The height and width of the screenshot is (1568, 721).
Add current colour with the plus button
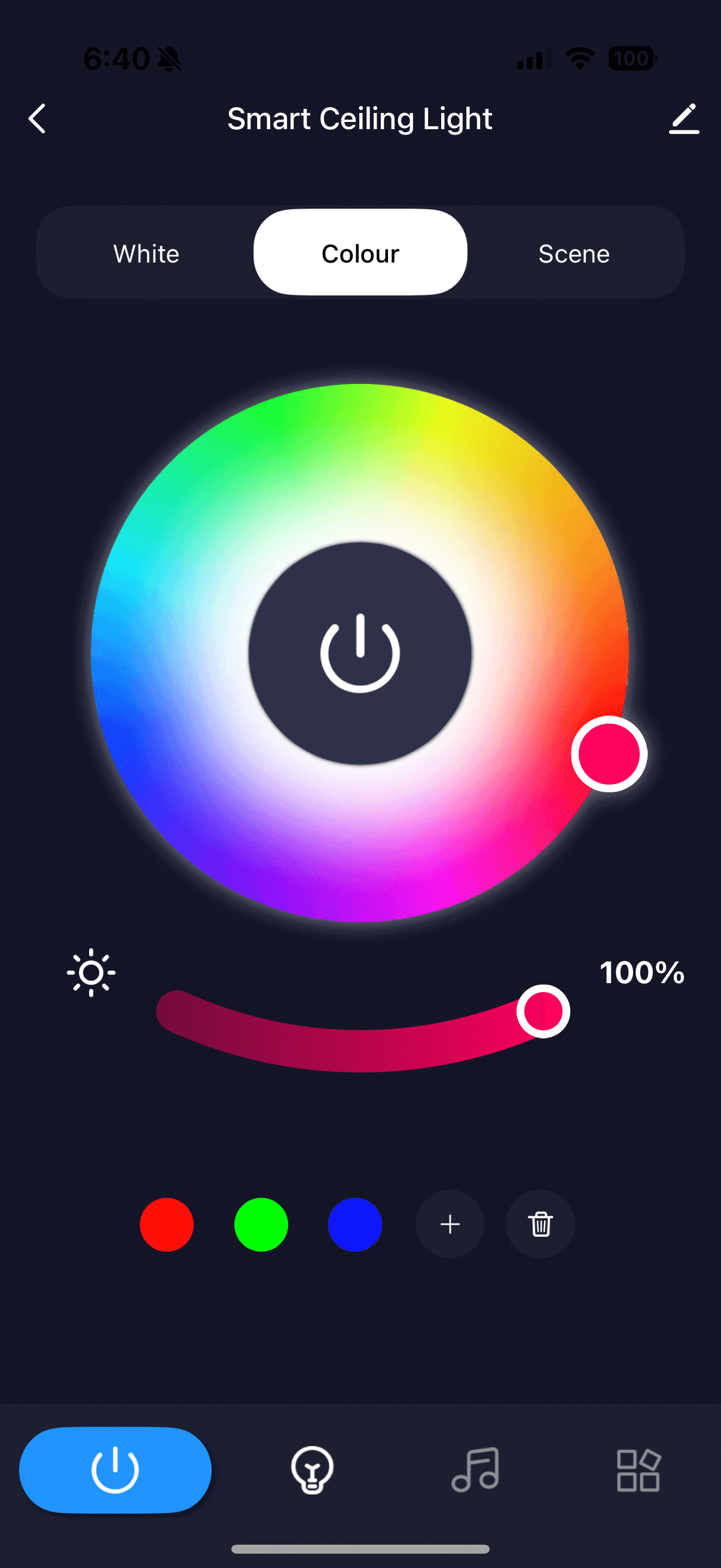tap(450, 1224)
